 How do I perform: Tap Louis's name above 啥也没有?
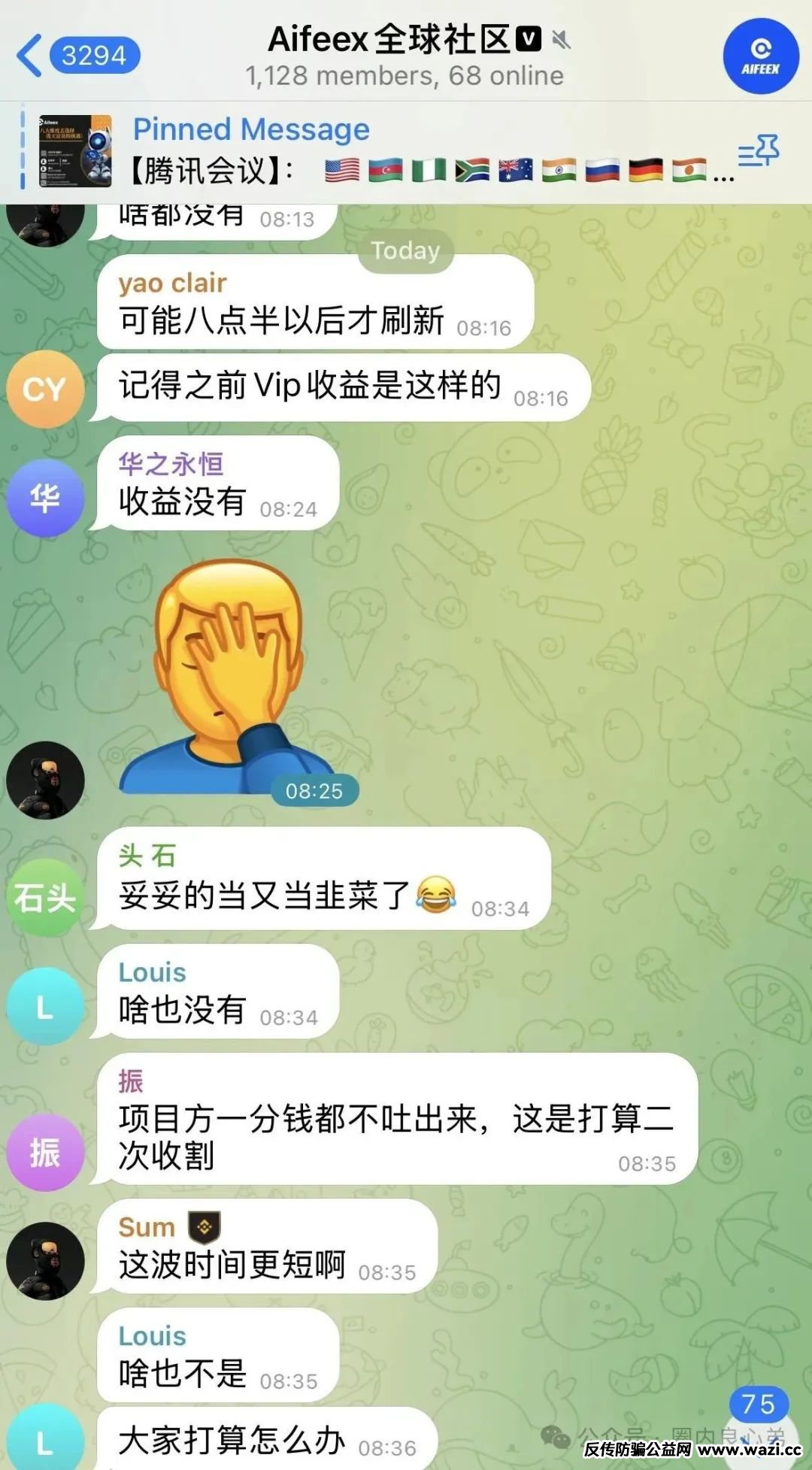[152, 973]
